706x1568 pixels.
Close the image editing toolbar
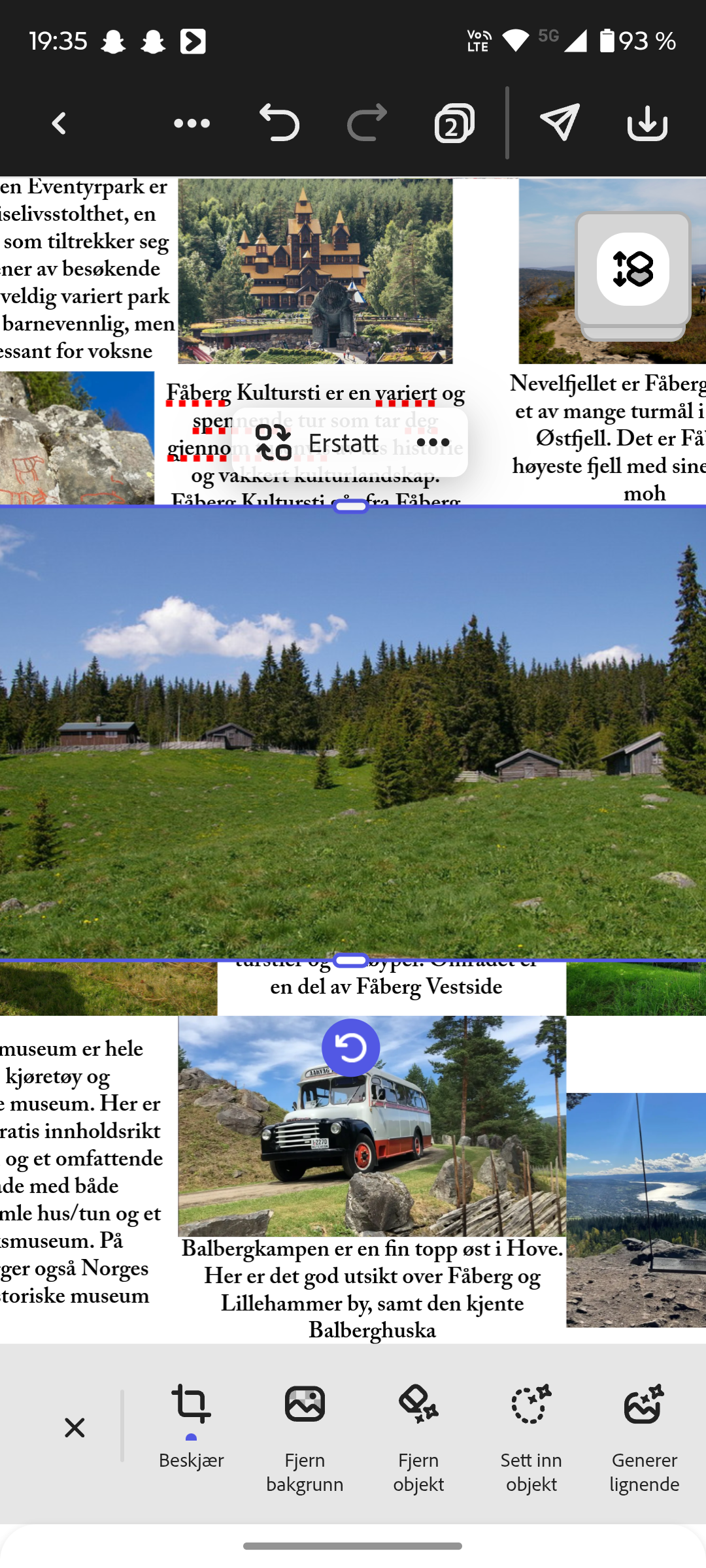(x=75, y=1428)
